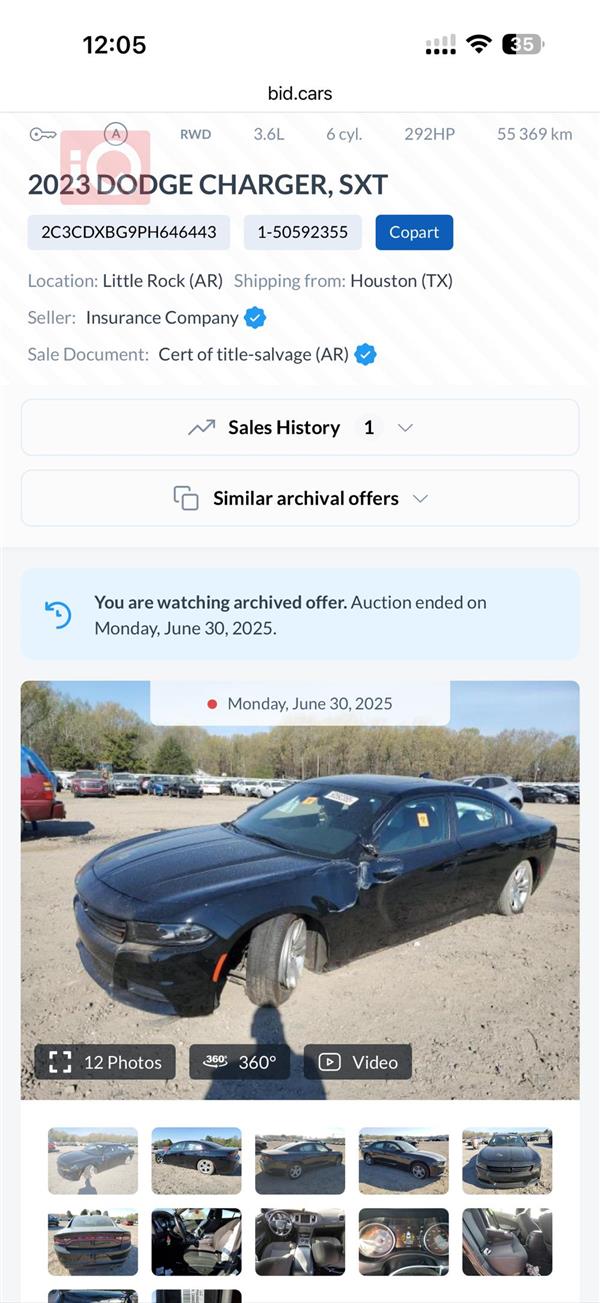Show the rear seats thumbnail
600x1303 pixels.
pos(507,1242)
